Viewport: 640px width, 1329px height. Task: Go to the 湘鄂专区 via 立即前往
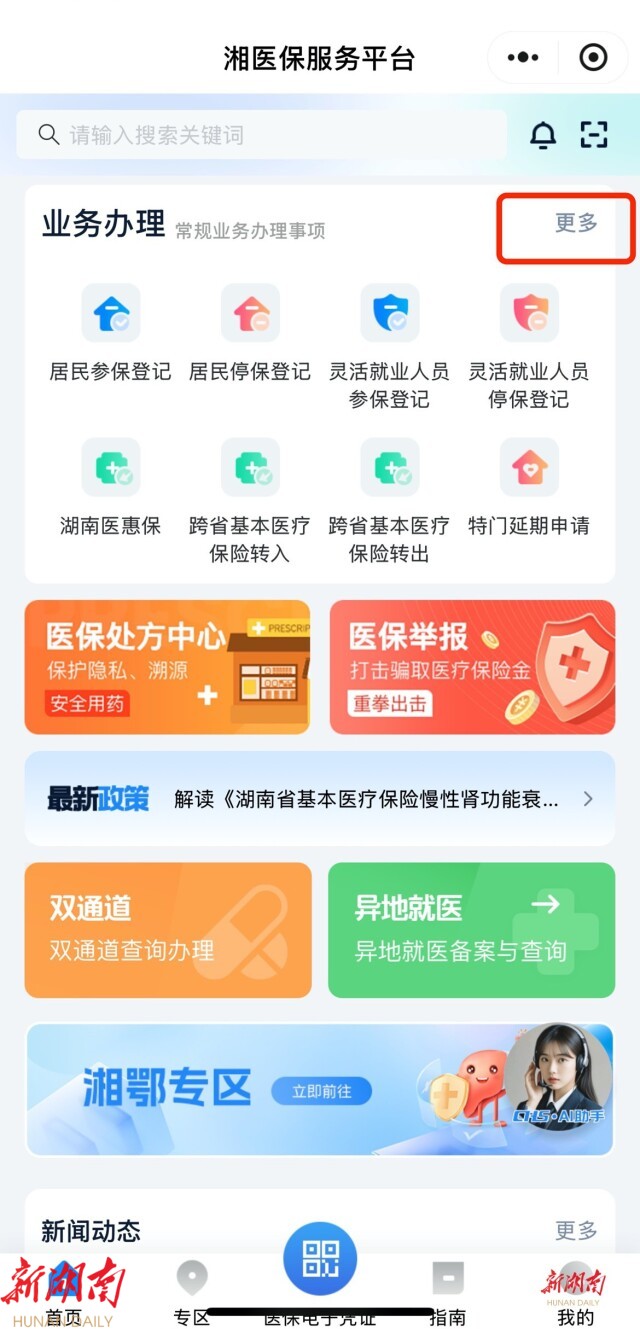[x=322, y=1090]
